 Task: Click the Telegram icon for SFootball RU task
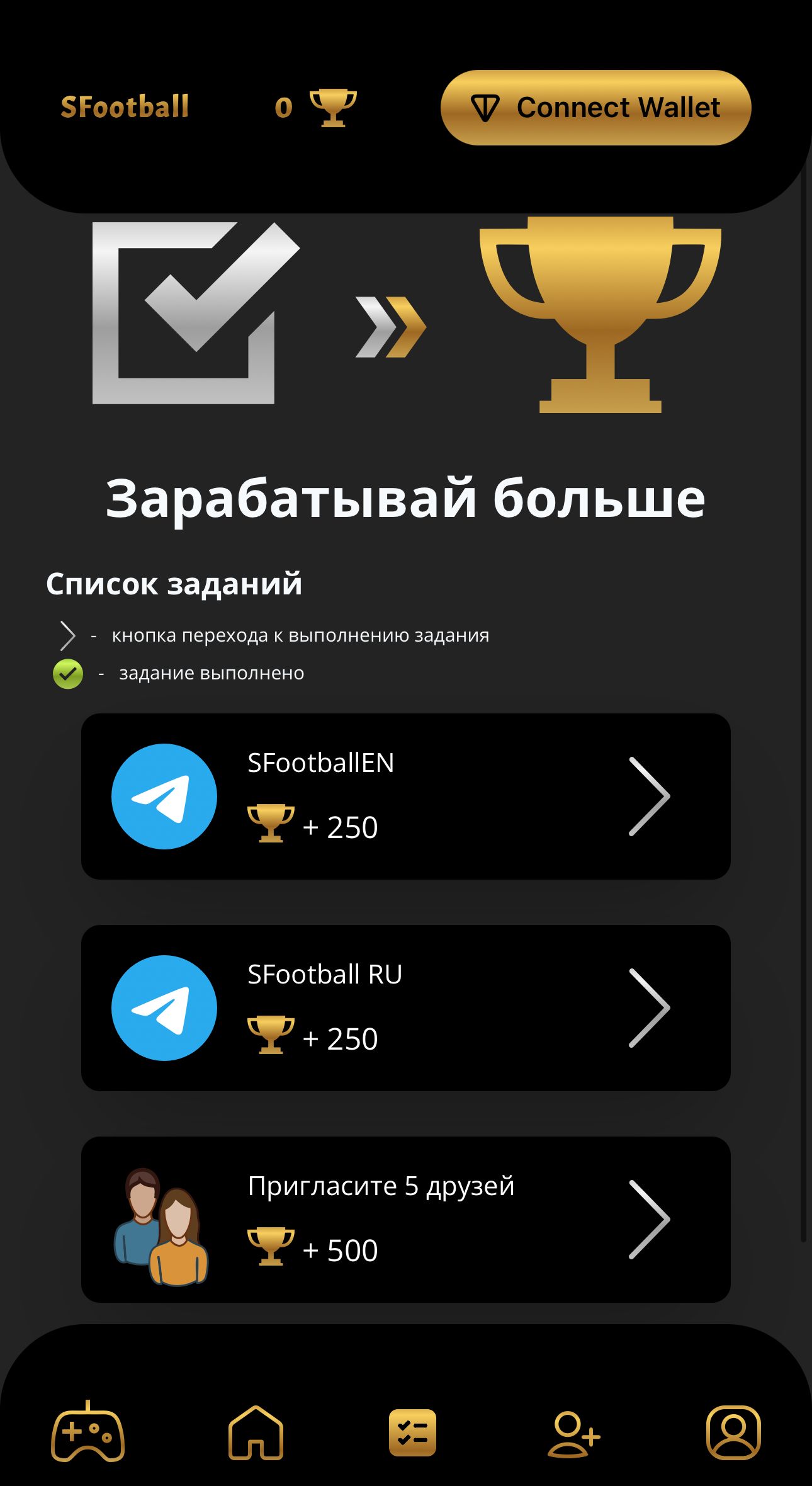tap(165, 1007)
